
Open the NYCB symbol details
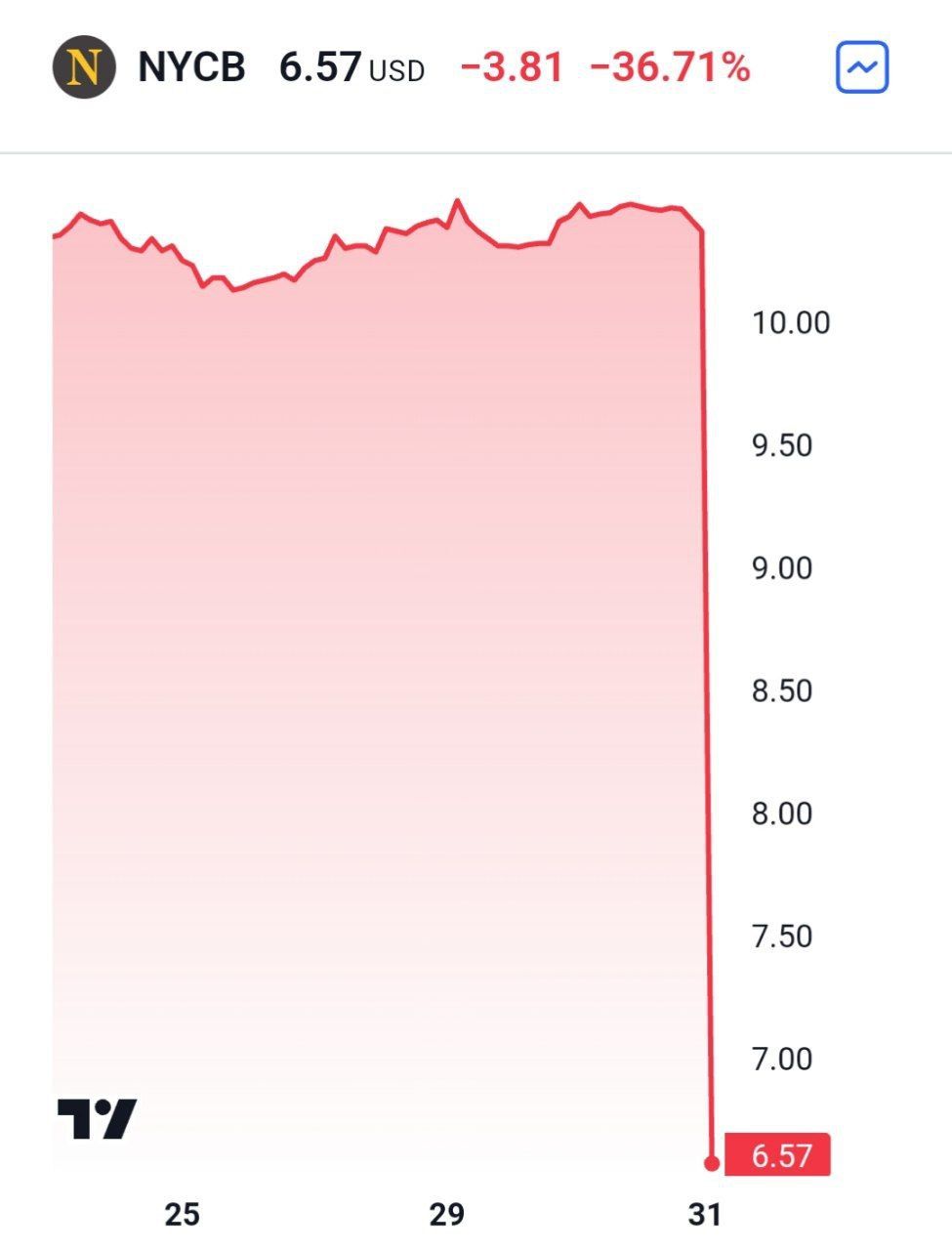[190, 67]
